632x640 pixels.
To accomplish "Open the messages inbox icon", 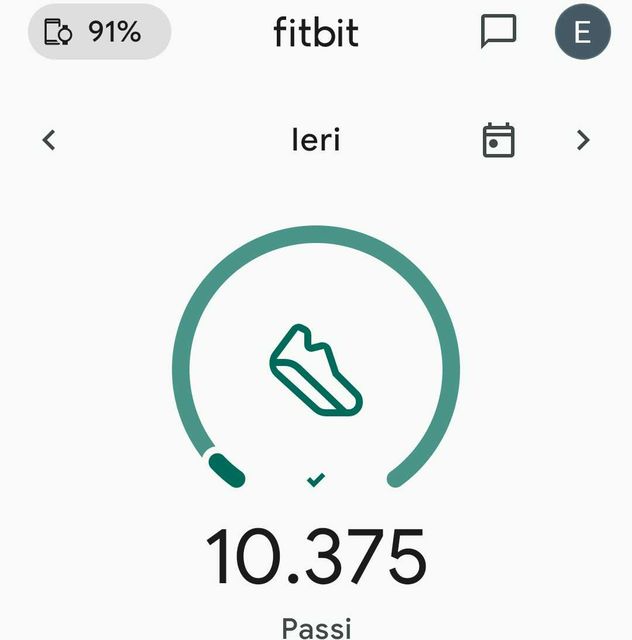I will pyautogui.click(x=498, y=32).
